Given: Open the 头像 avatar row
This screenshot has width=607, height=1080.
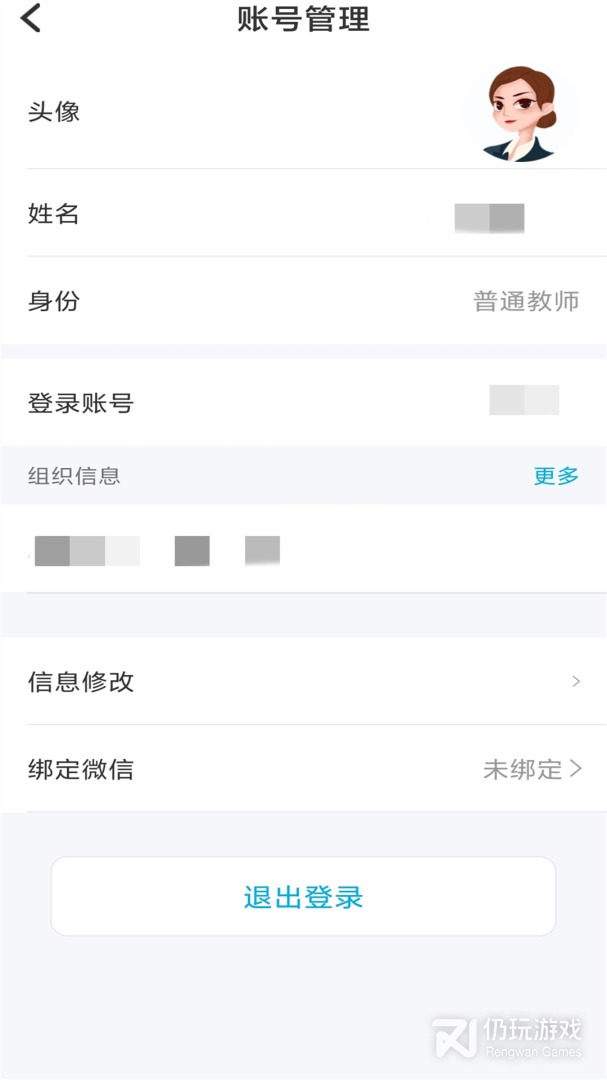Looking at the screenshot, I should click(x=303, y=112).
